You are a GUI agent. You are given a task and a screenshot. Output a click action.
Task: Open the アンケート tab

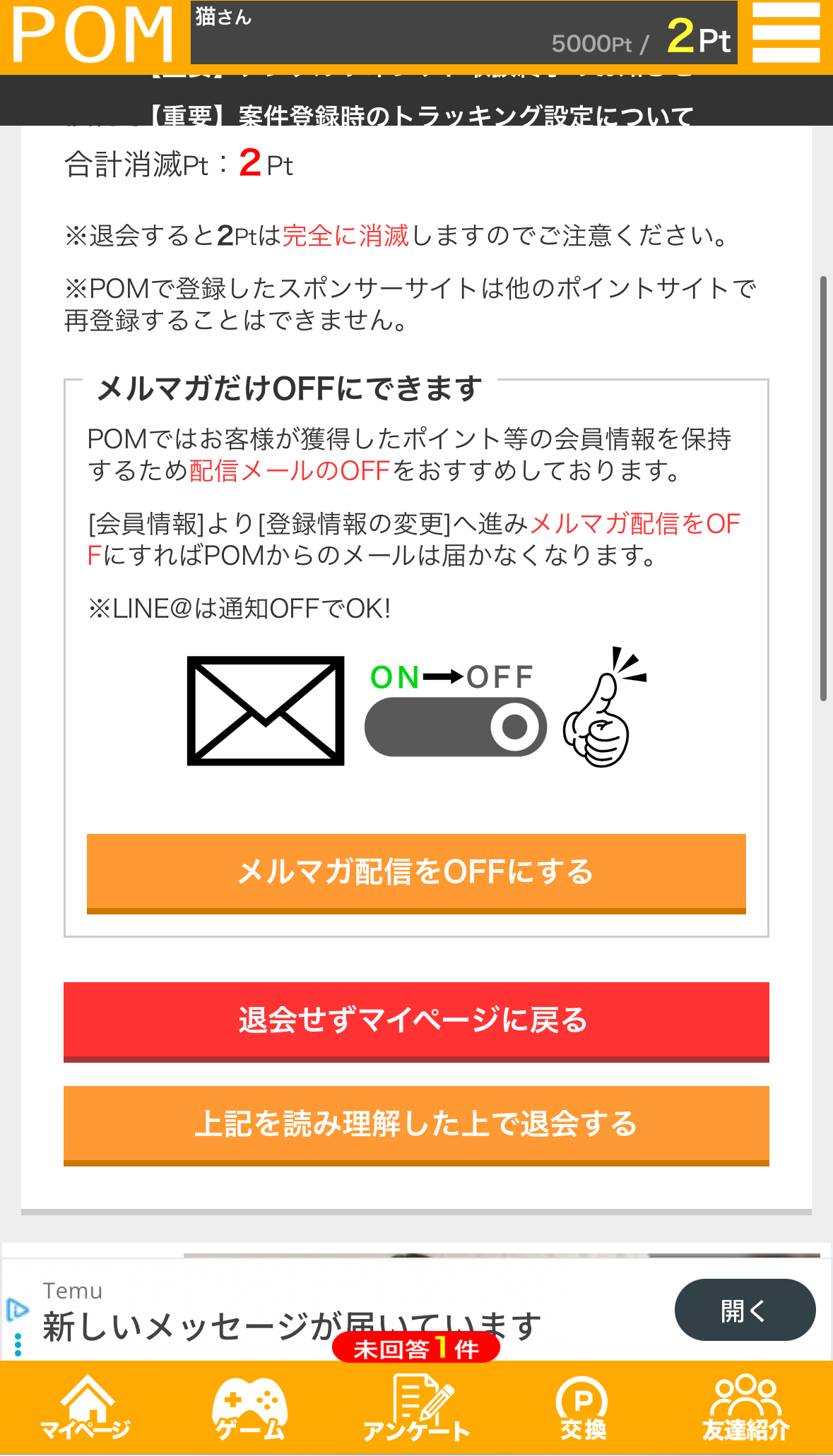coord(416,1408)
